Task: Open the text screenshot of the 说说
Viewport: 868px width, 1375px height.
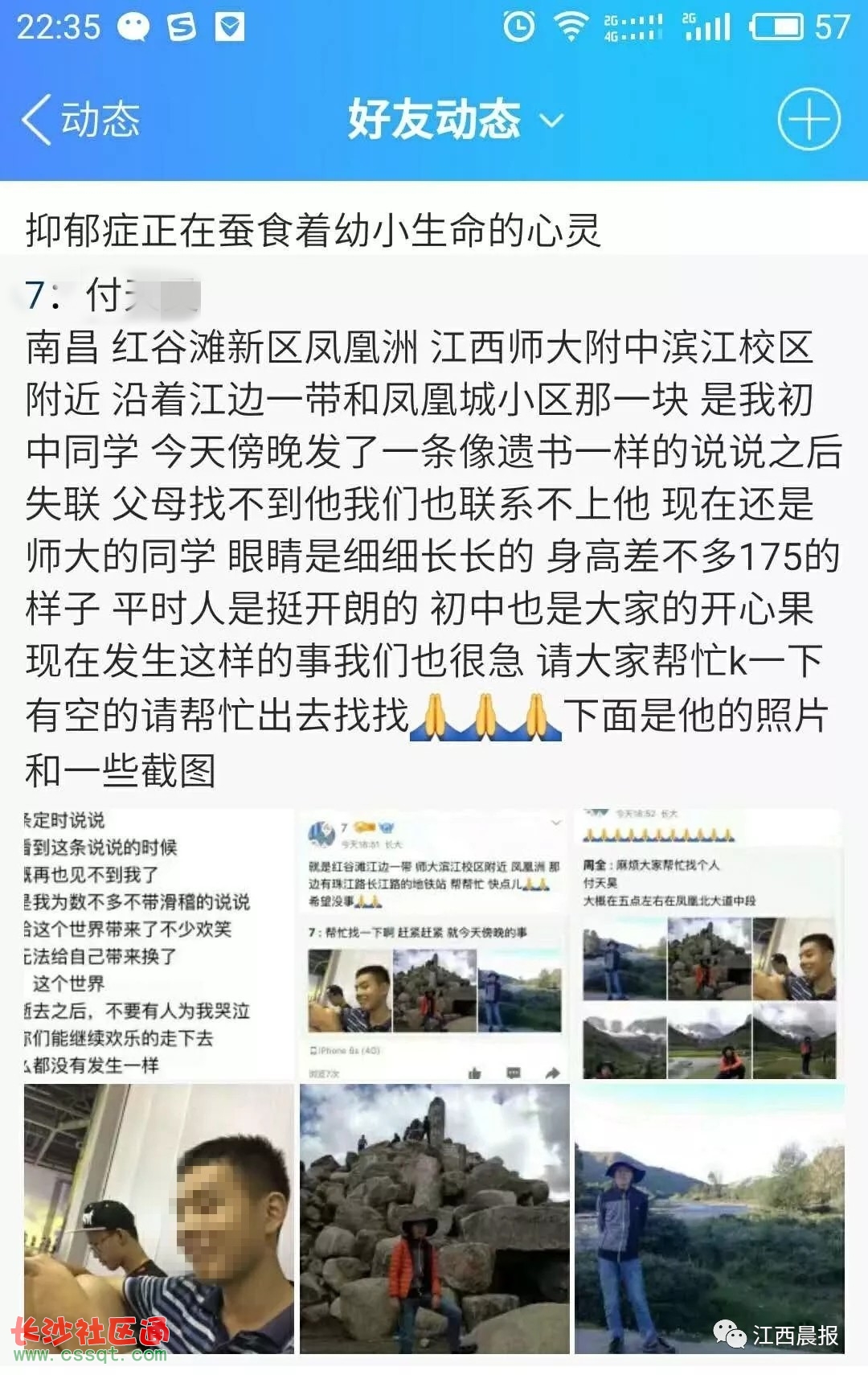Action: click(158, 944)
